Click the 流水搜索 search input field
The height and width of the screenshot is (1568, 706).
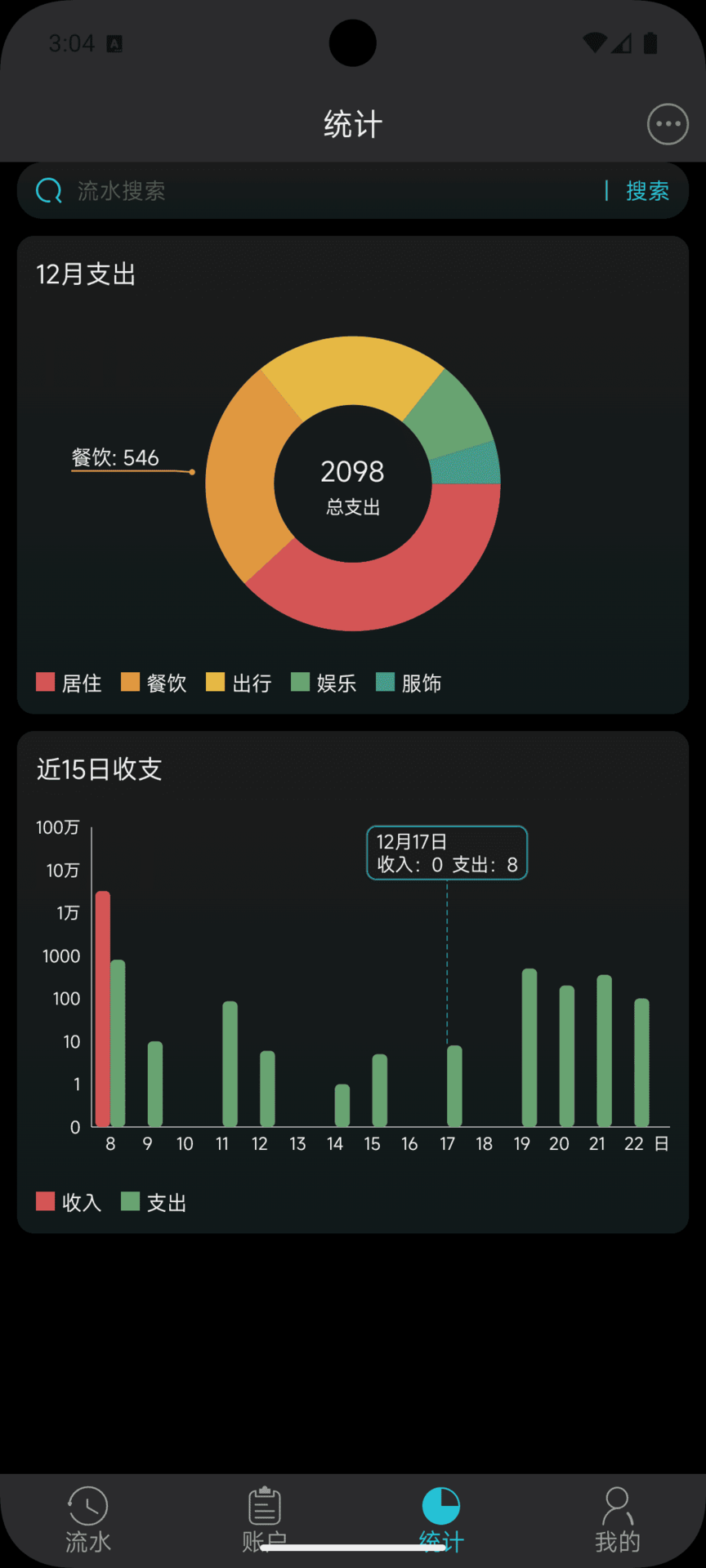point(245,190)
